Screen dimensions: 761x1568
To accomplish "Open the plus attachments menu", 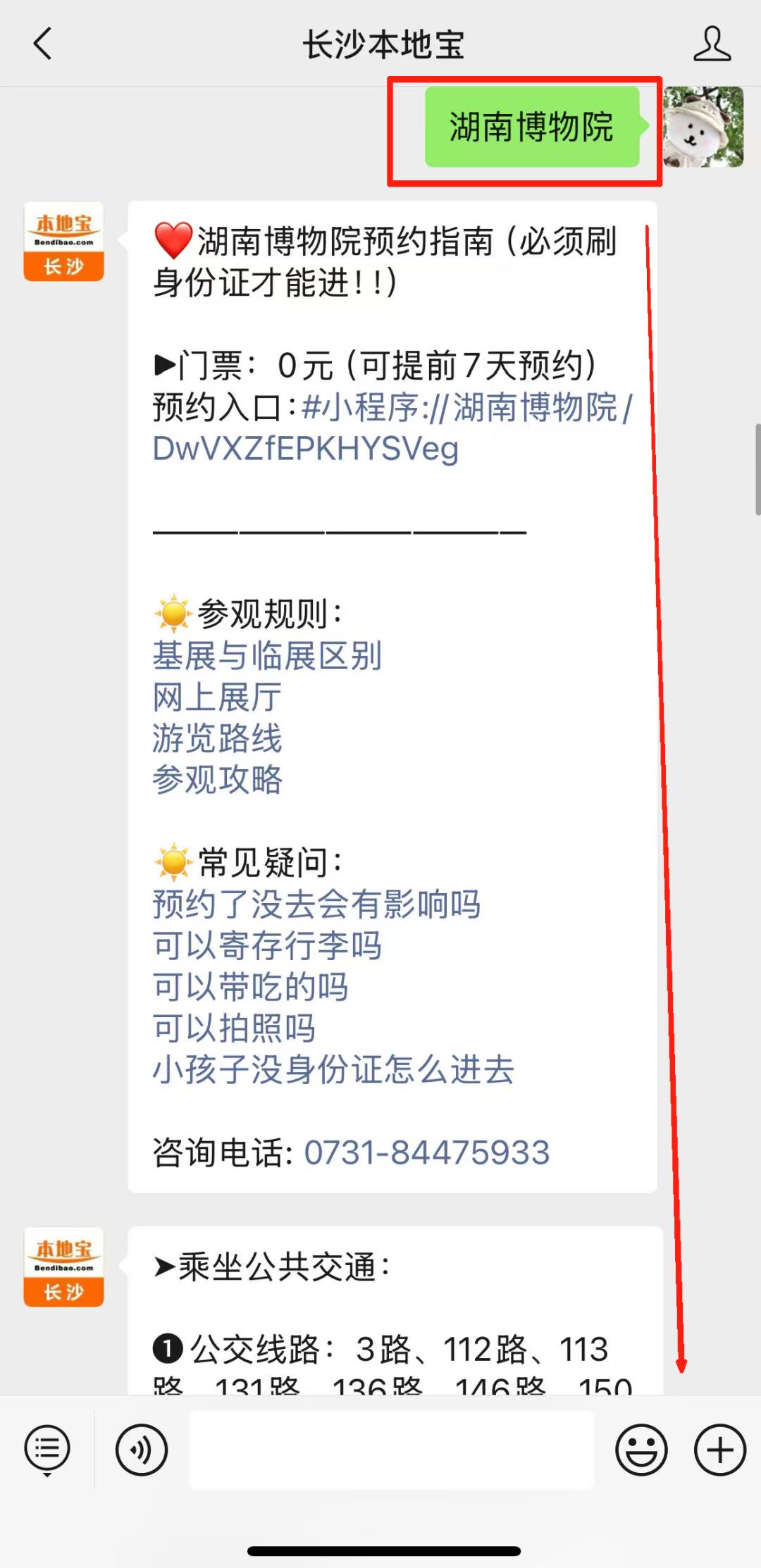I will point(719,1450).
